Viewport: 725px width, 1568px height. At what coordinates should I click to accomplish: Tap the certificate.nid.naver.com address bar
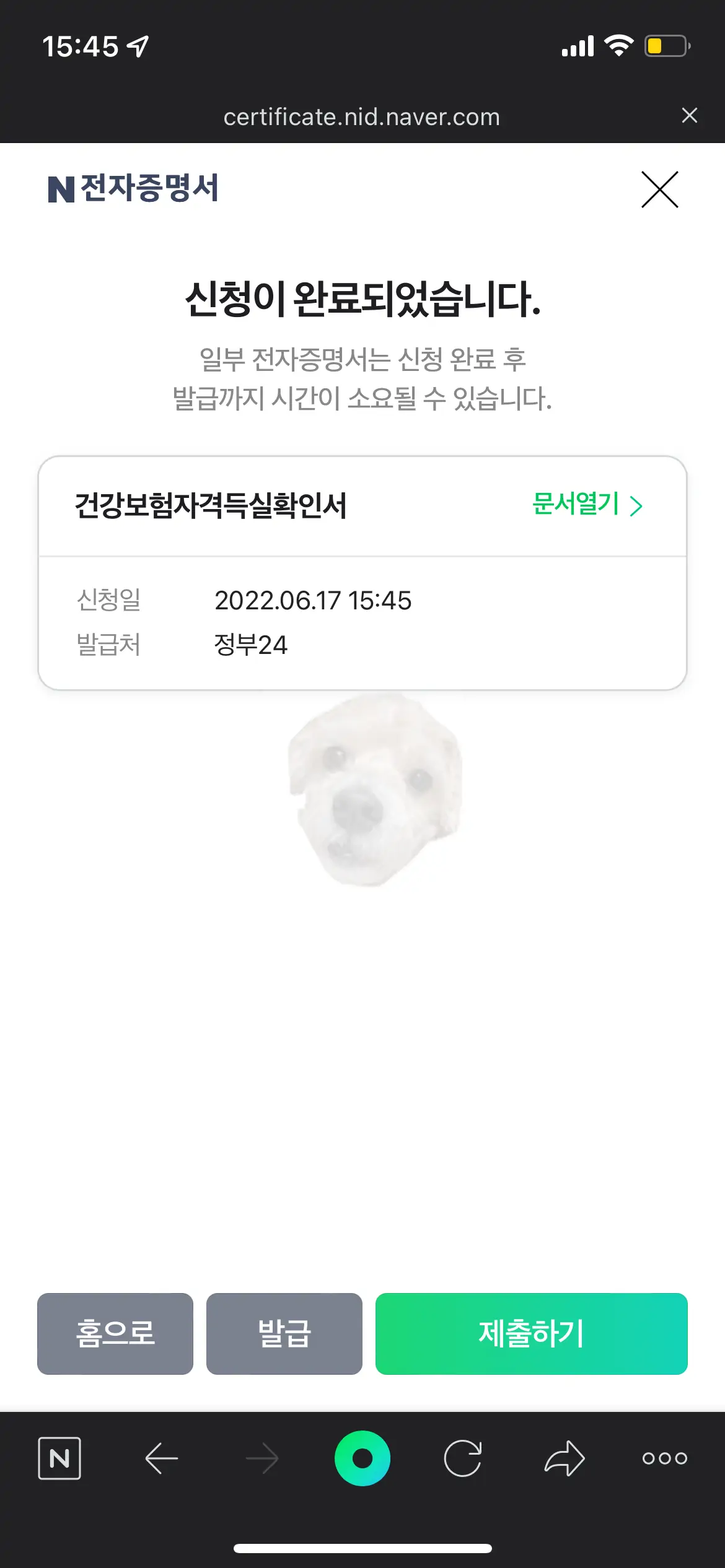click(x=362, y=117)
